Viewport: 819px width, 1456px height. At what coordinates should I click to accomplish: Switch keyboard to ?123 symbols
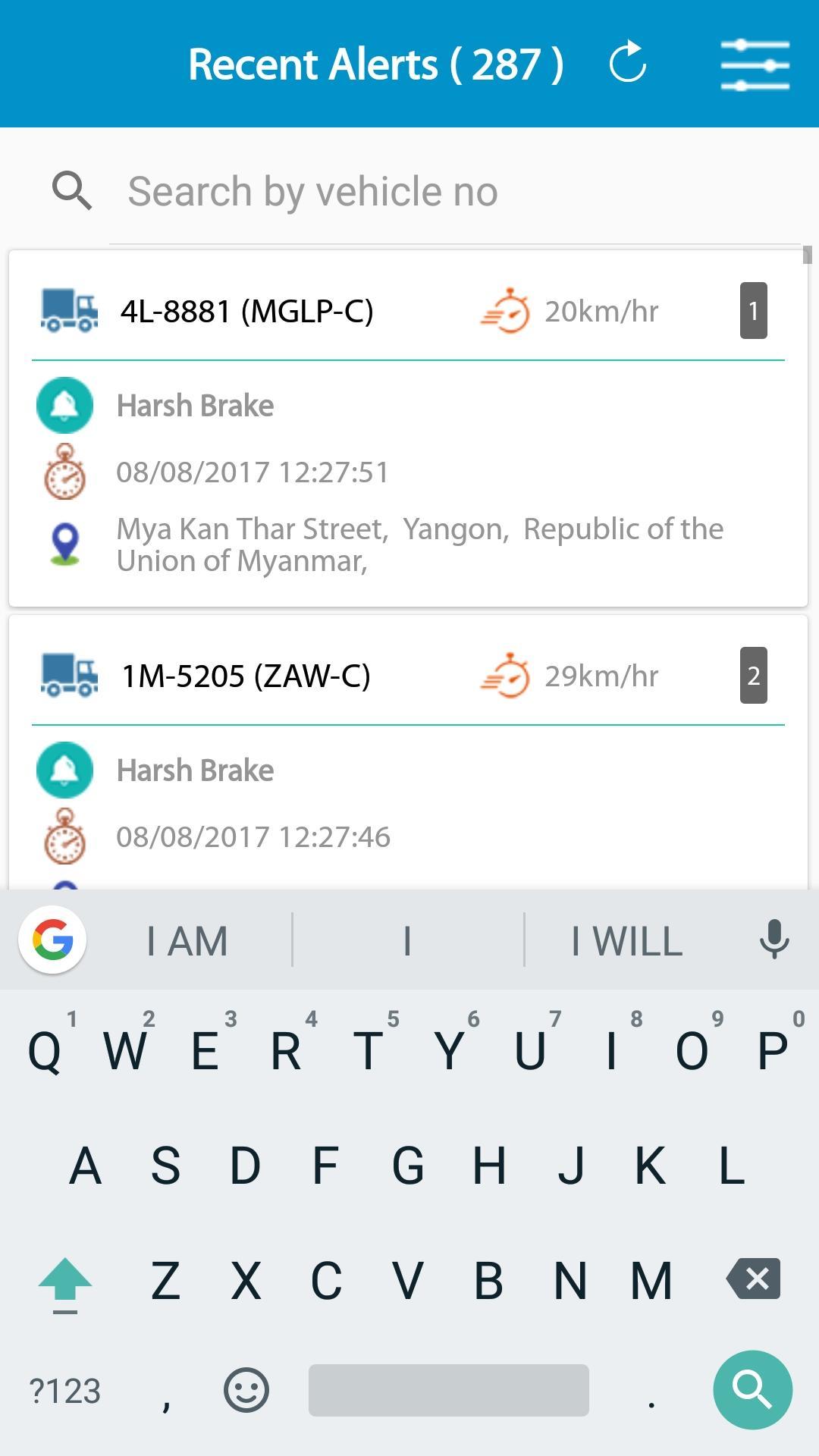(65, 1391)
